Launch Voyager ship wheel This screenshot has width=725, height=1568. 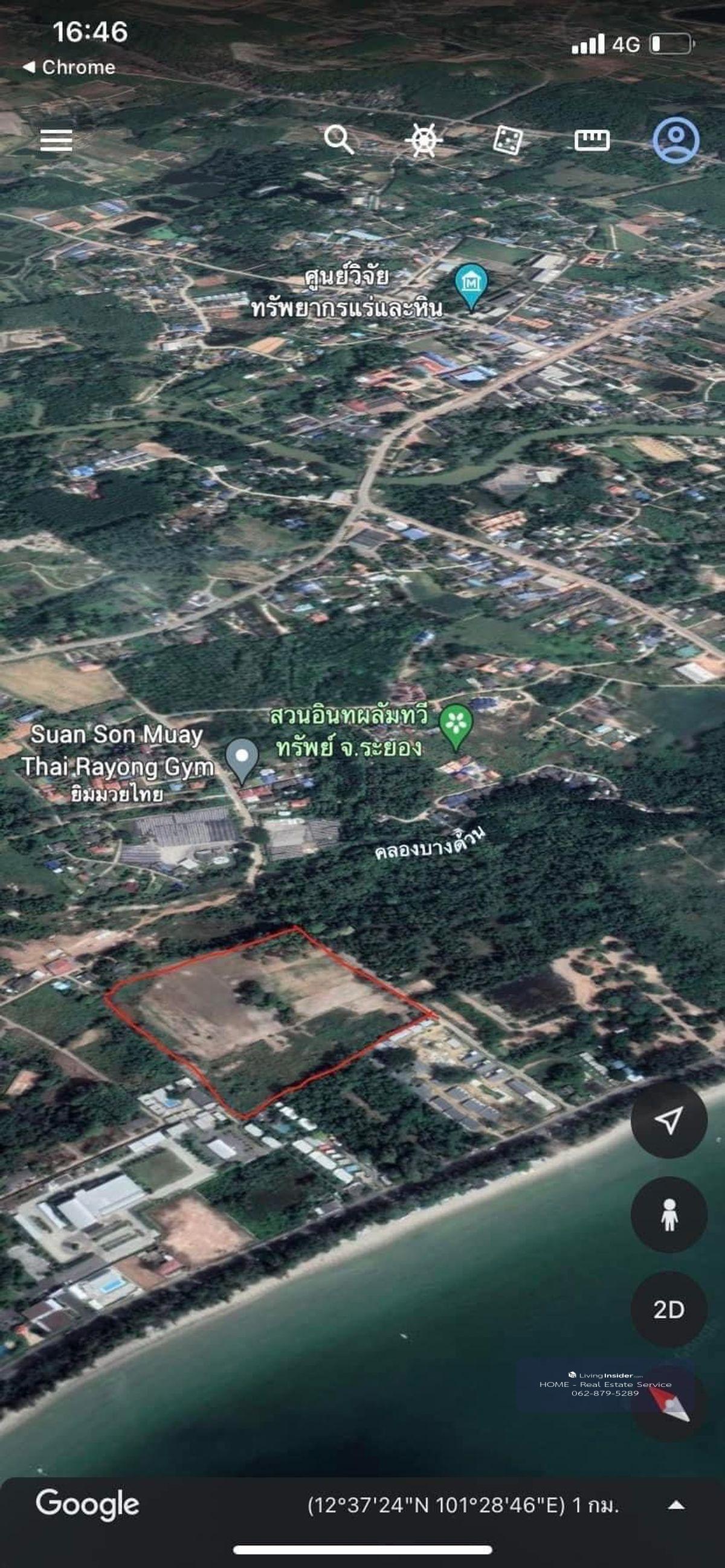(x=423, y=140)
